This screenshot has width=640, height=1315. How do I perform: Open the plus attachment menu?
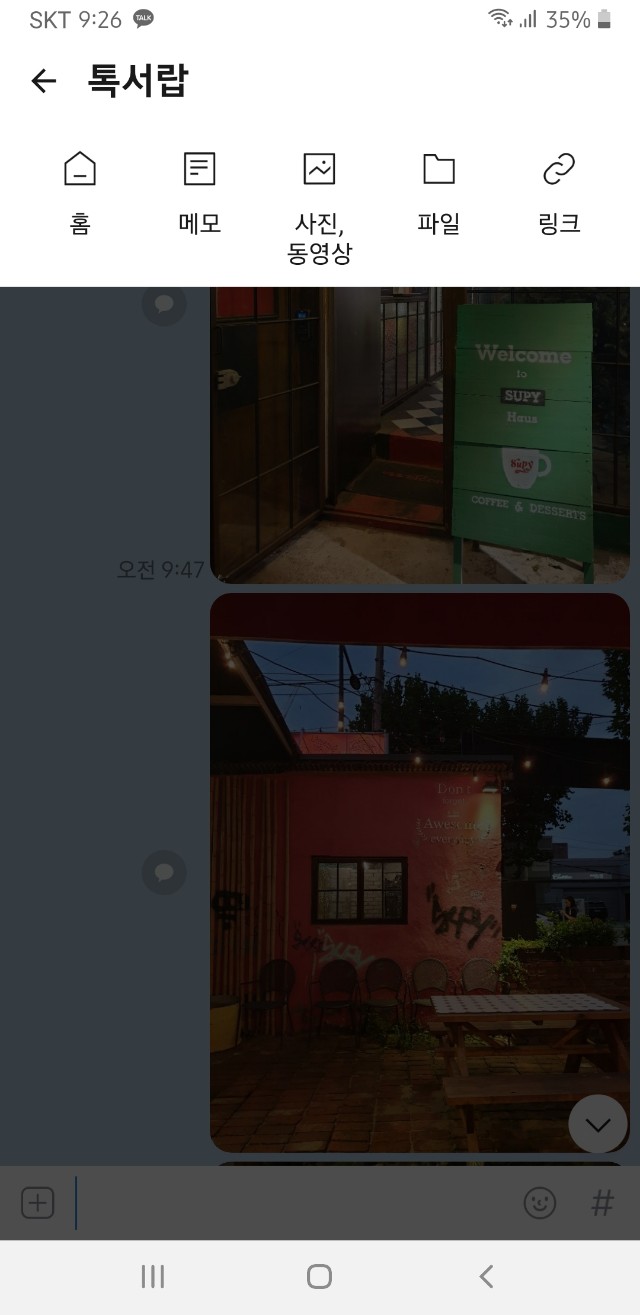click(x=38, y=1202)
